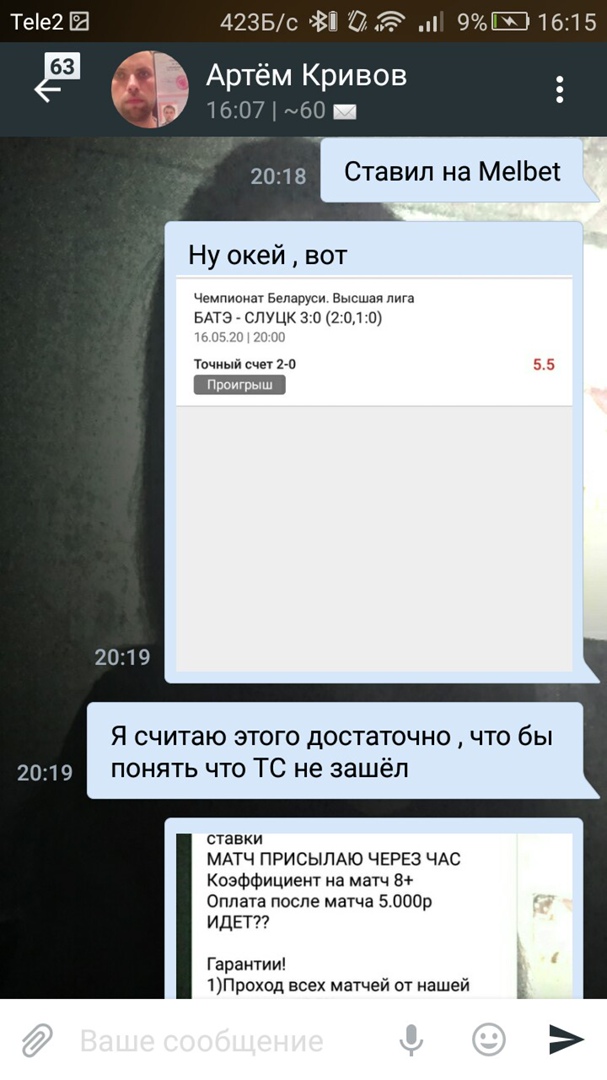Go back to the chat list
Screen dimensions: 607x1080
pos(48,89)
